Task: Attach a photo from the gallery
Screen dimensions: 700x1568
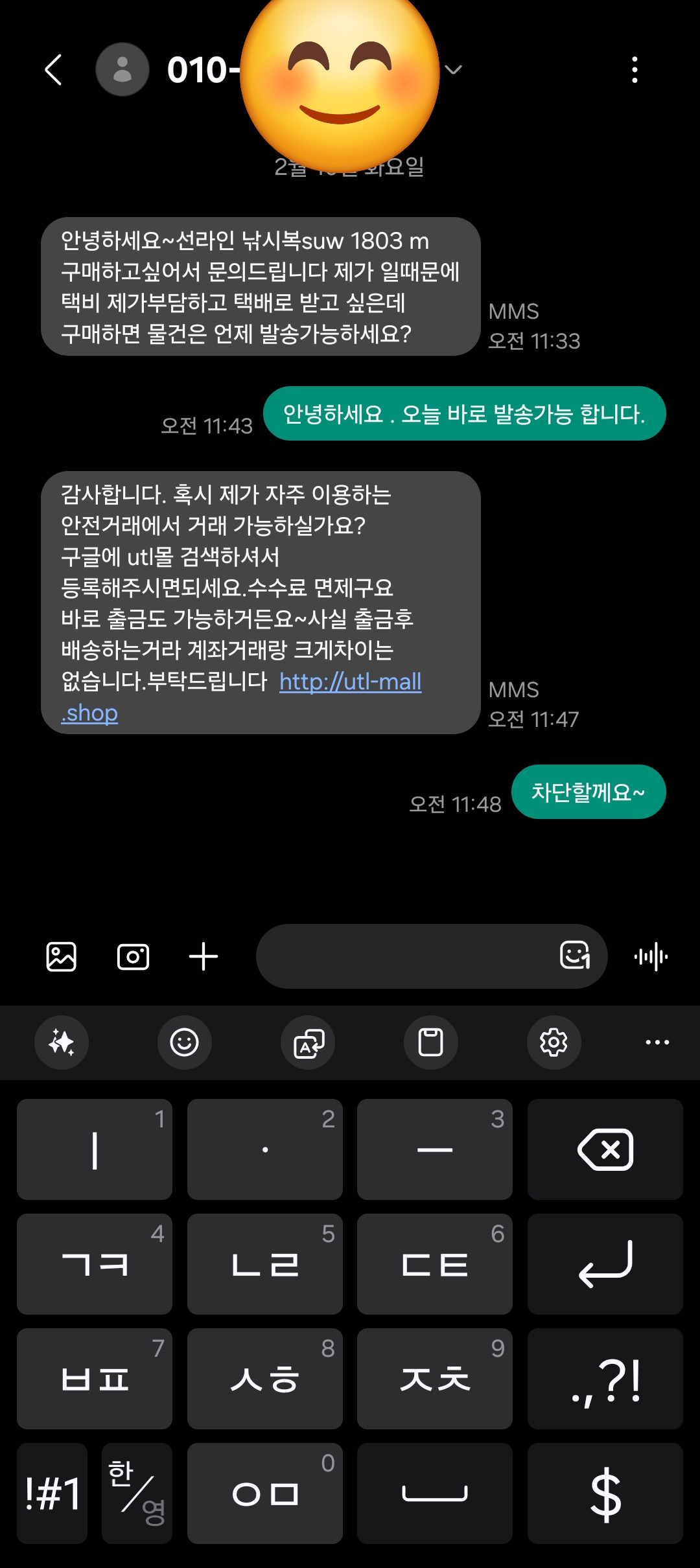Action: (62, 956)
